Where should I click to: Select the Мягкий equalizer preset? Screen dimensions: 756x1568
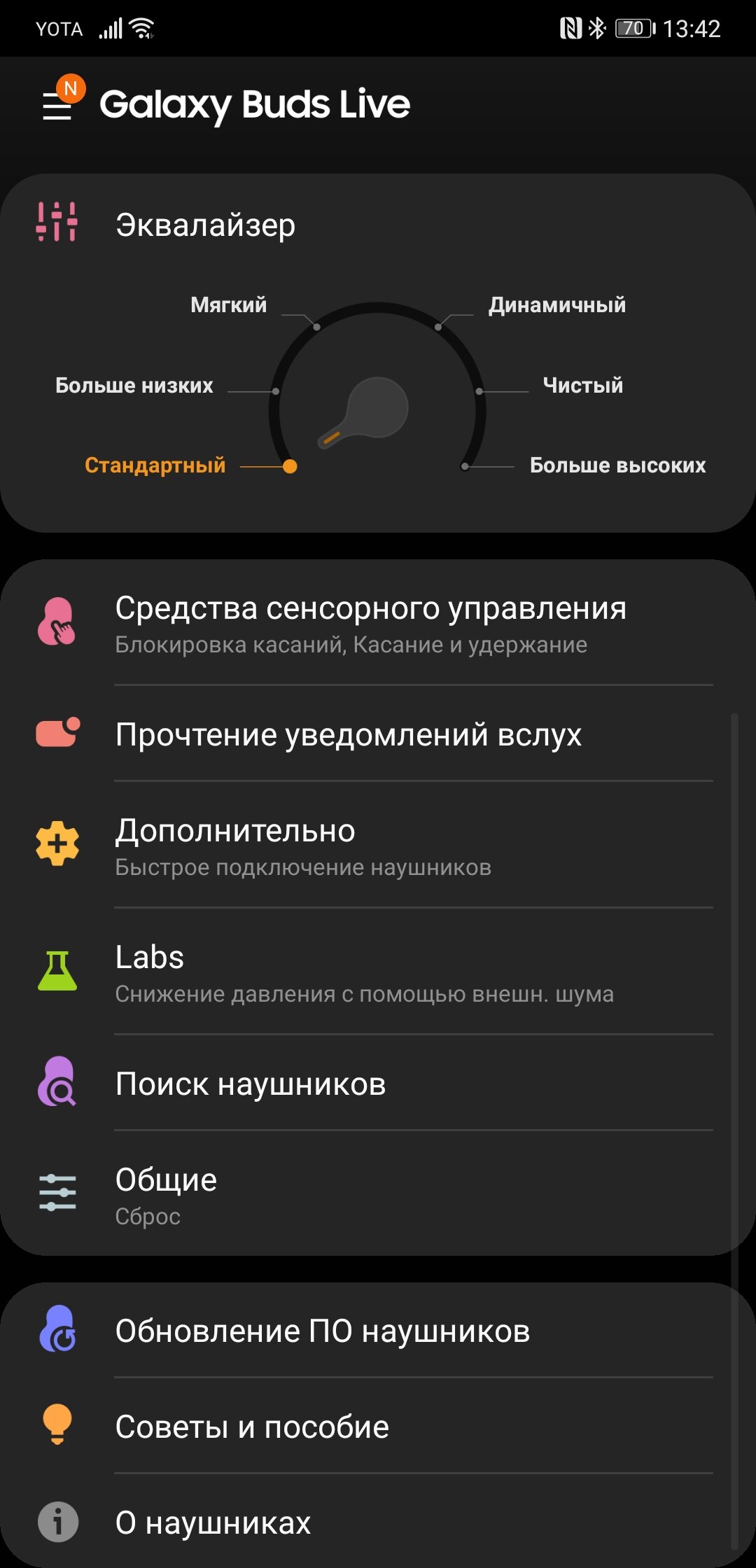click(229, 305)
